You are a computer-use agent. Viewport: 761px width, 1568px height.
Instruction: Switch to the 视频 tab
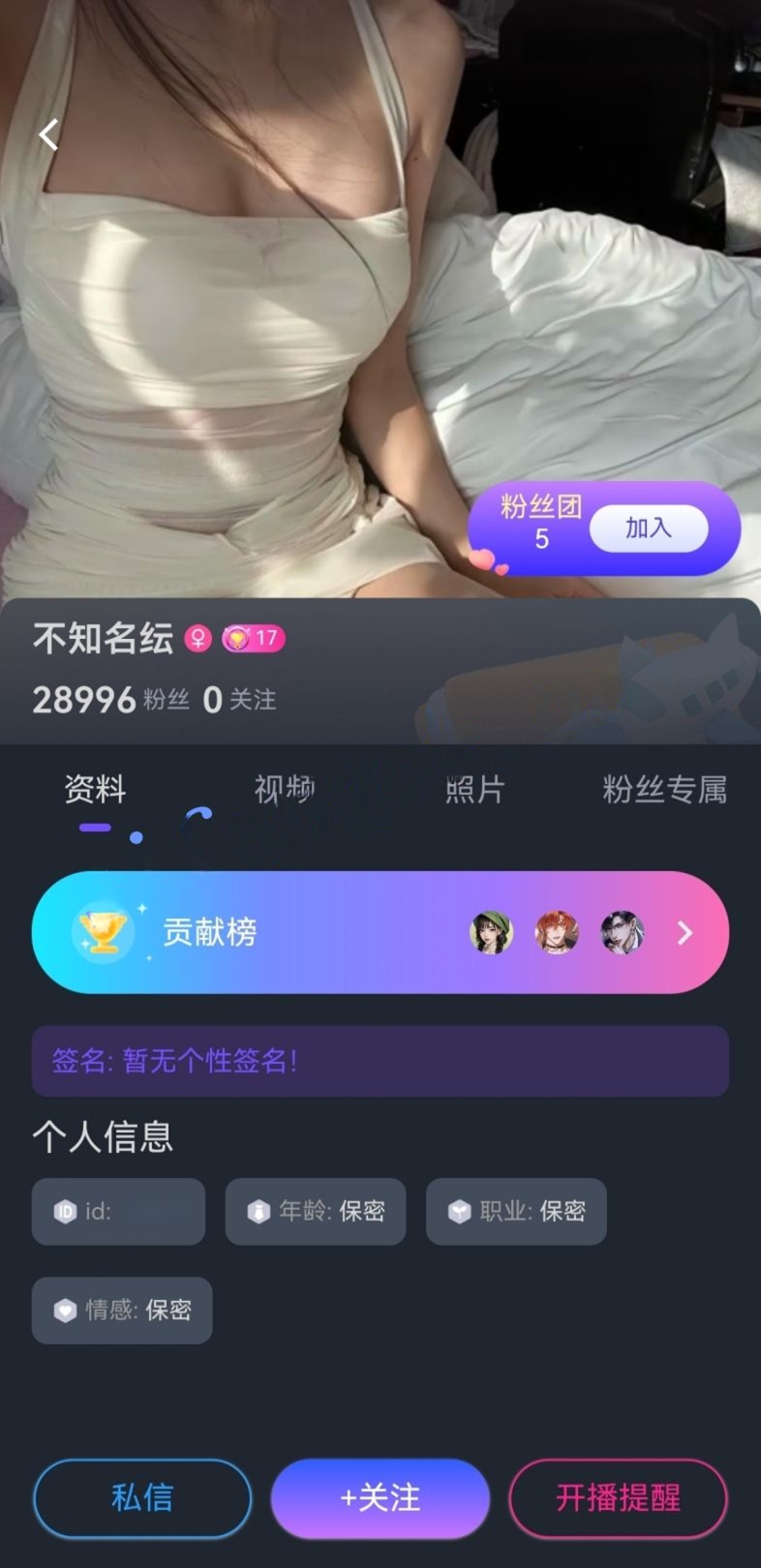point(284,790)
